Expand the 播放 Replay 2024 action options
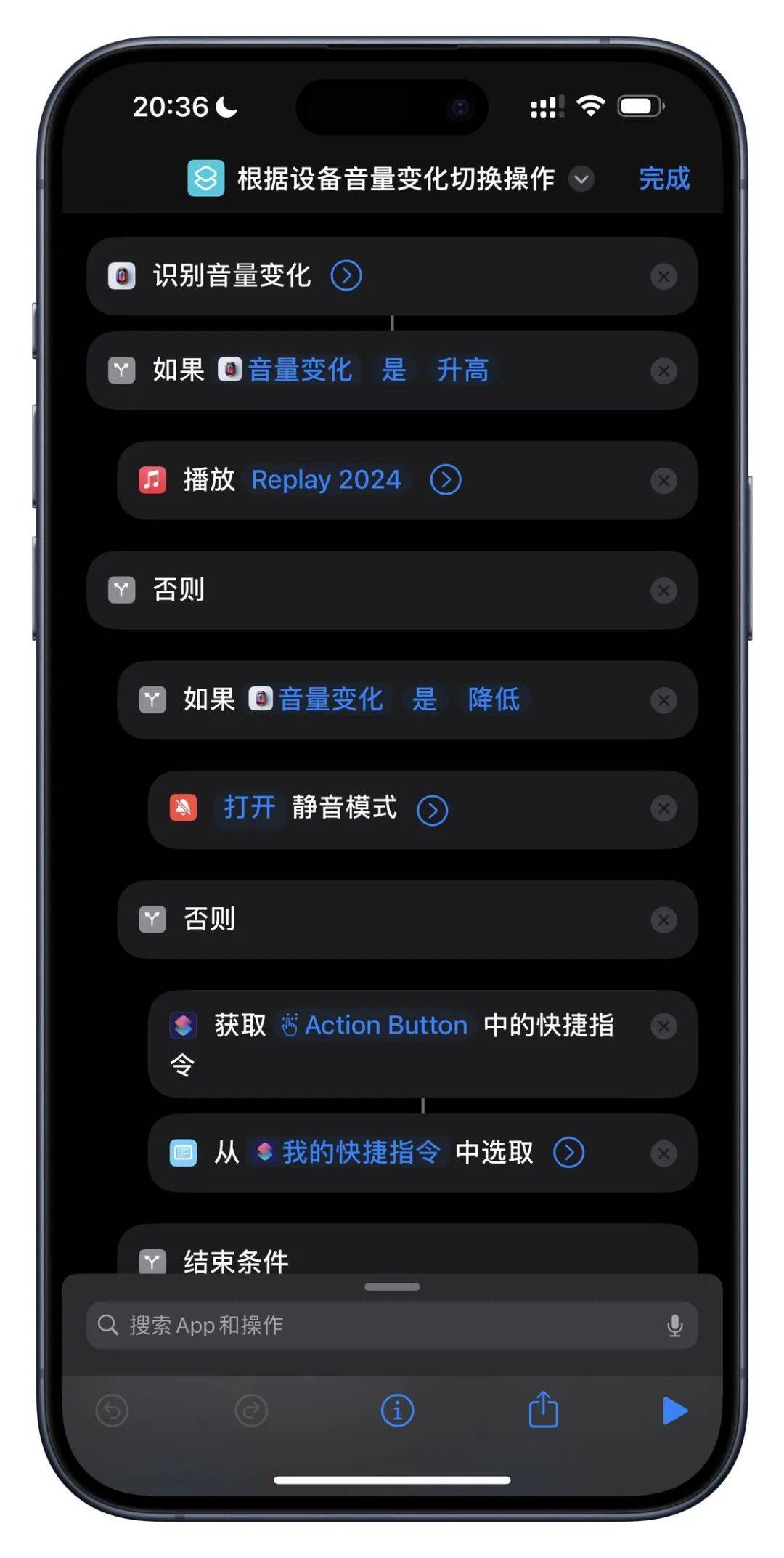The image size is (784, 1558). point(446,480)
